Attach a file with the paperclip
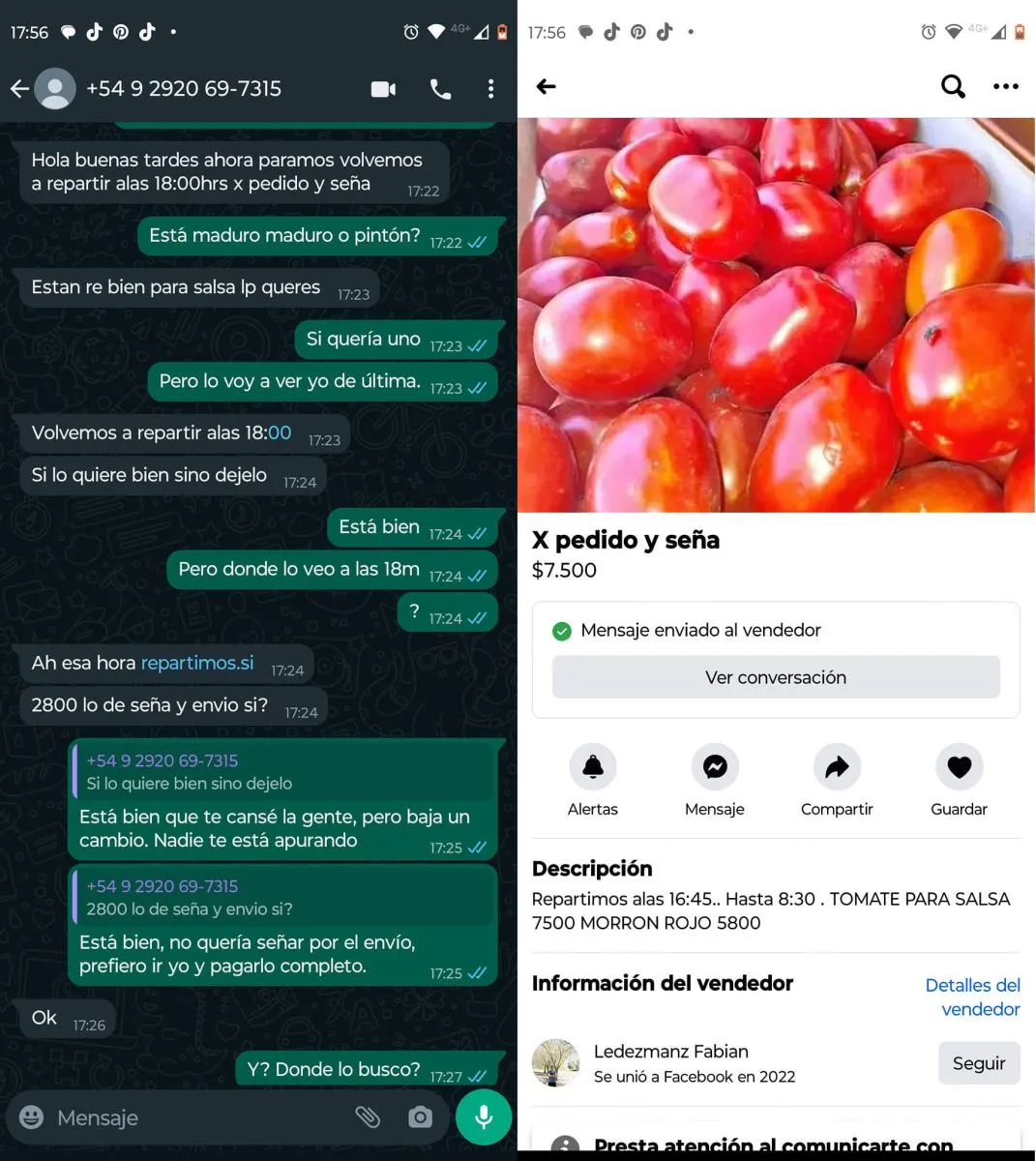Image resolution: width=1036 pixels, height=1161 pixels. click(368, 1117)
